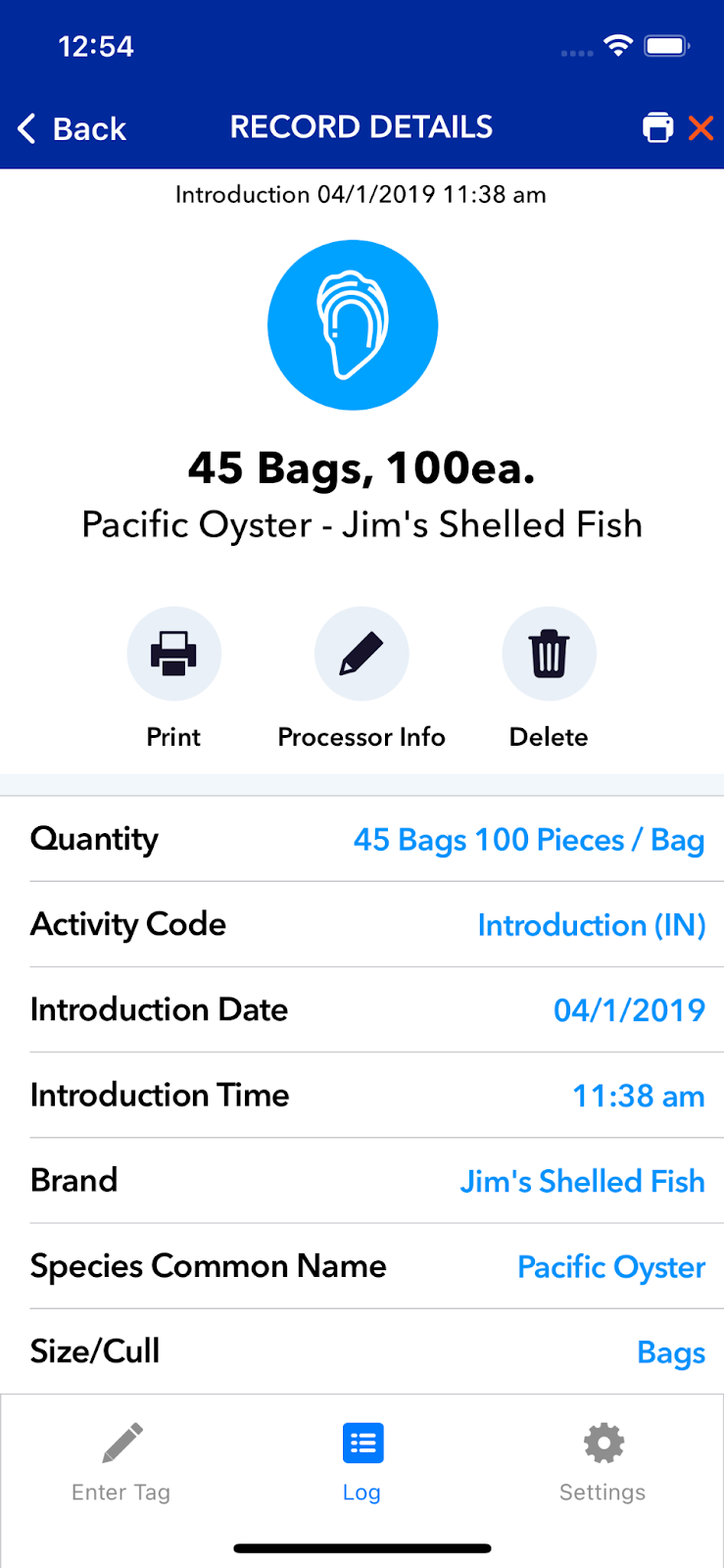Image resolution: width=724 pixels, height=1568 pixels.
Task: Tap the printer icon in the header
Action: (x=657, y=128)
